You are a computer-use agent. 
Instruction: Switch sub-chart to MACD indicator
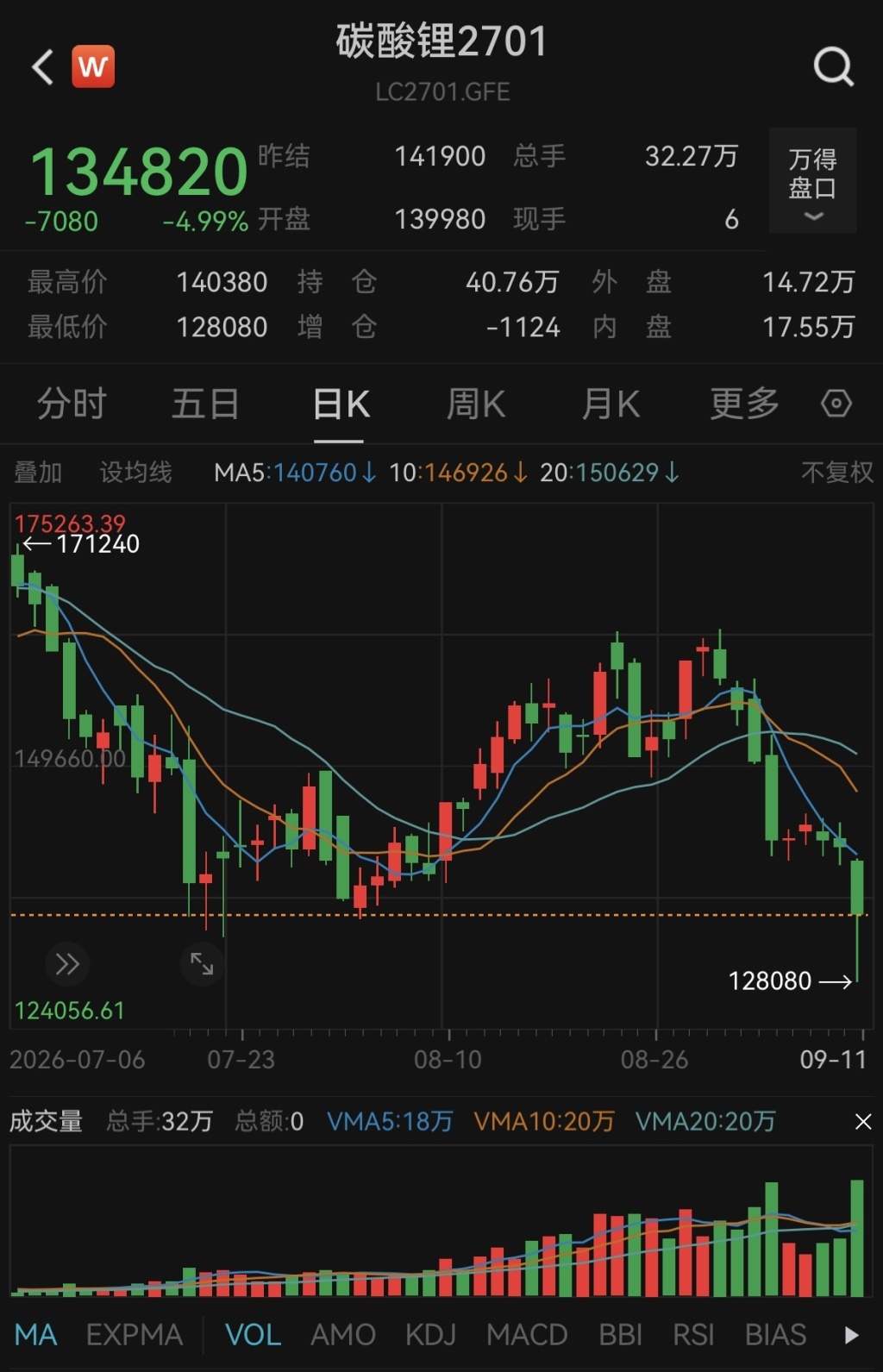[527, 1335]
